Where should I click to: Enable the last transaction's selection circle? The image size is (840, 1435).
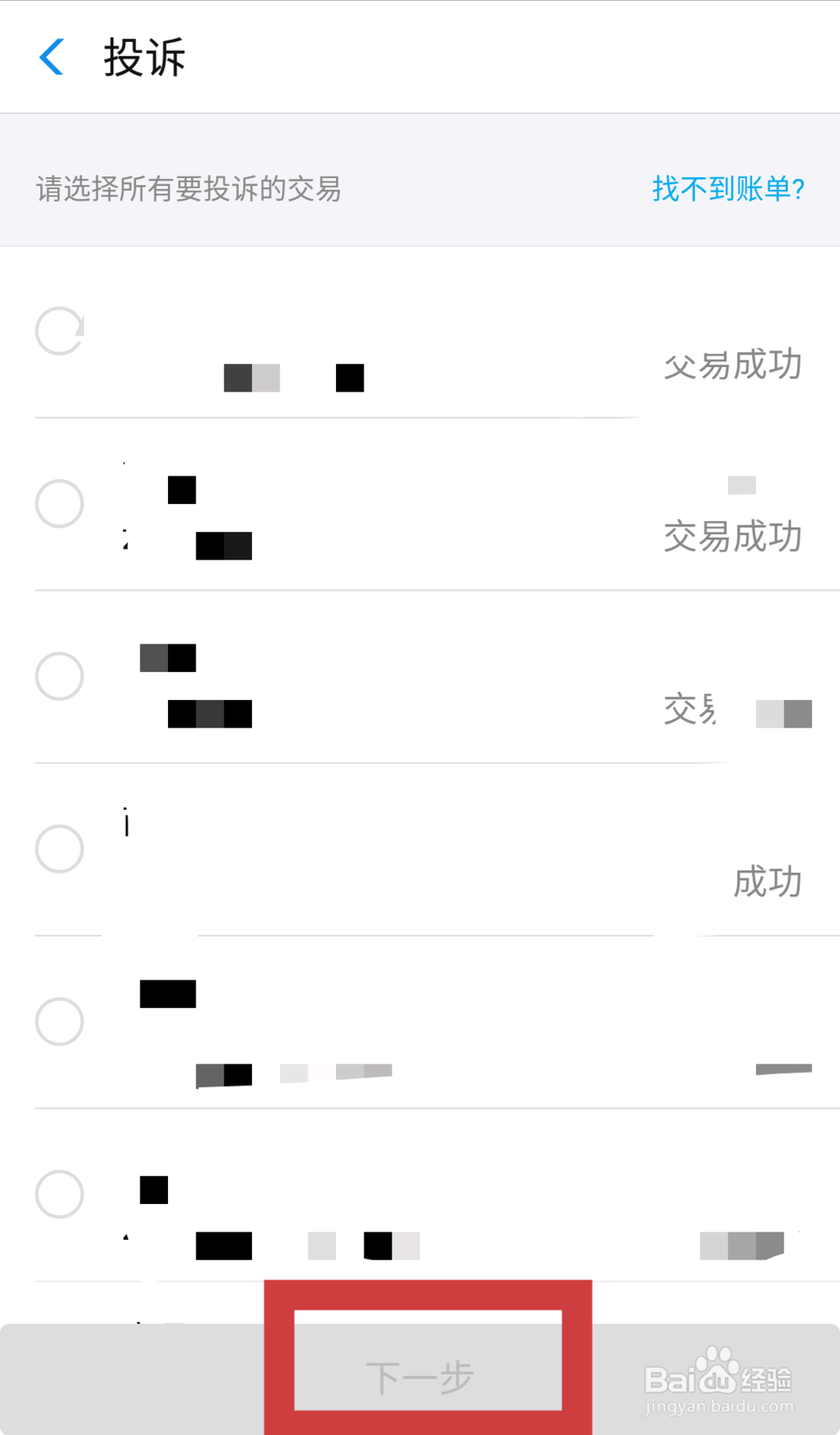[x=59, y=1194]
